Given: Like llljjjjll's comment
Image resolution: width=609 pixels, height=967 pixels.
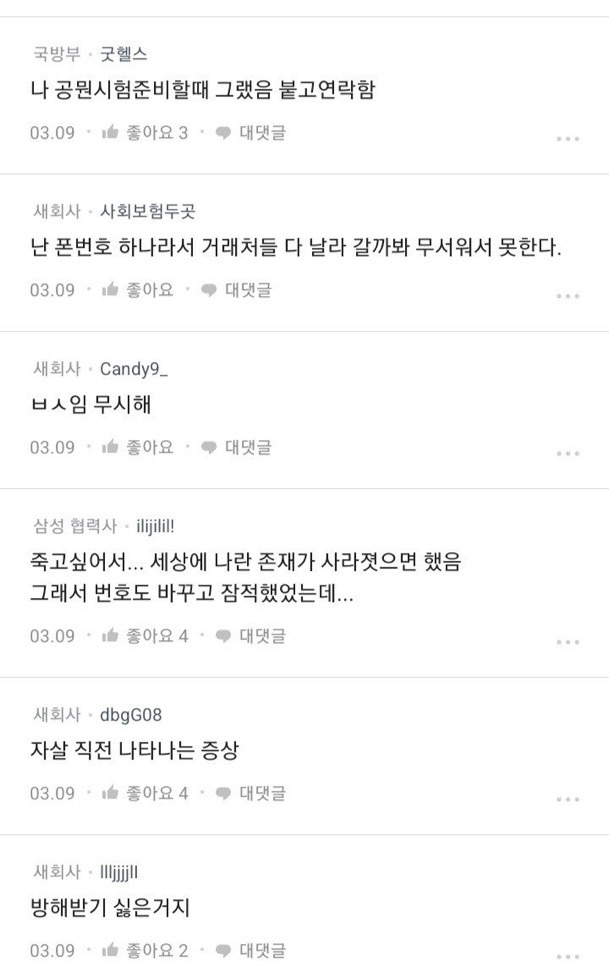Looking at the screenshot, I should point(145,950).
